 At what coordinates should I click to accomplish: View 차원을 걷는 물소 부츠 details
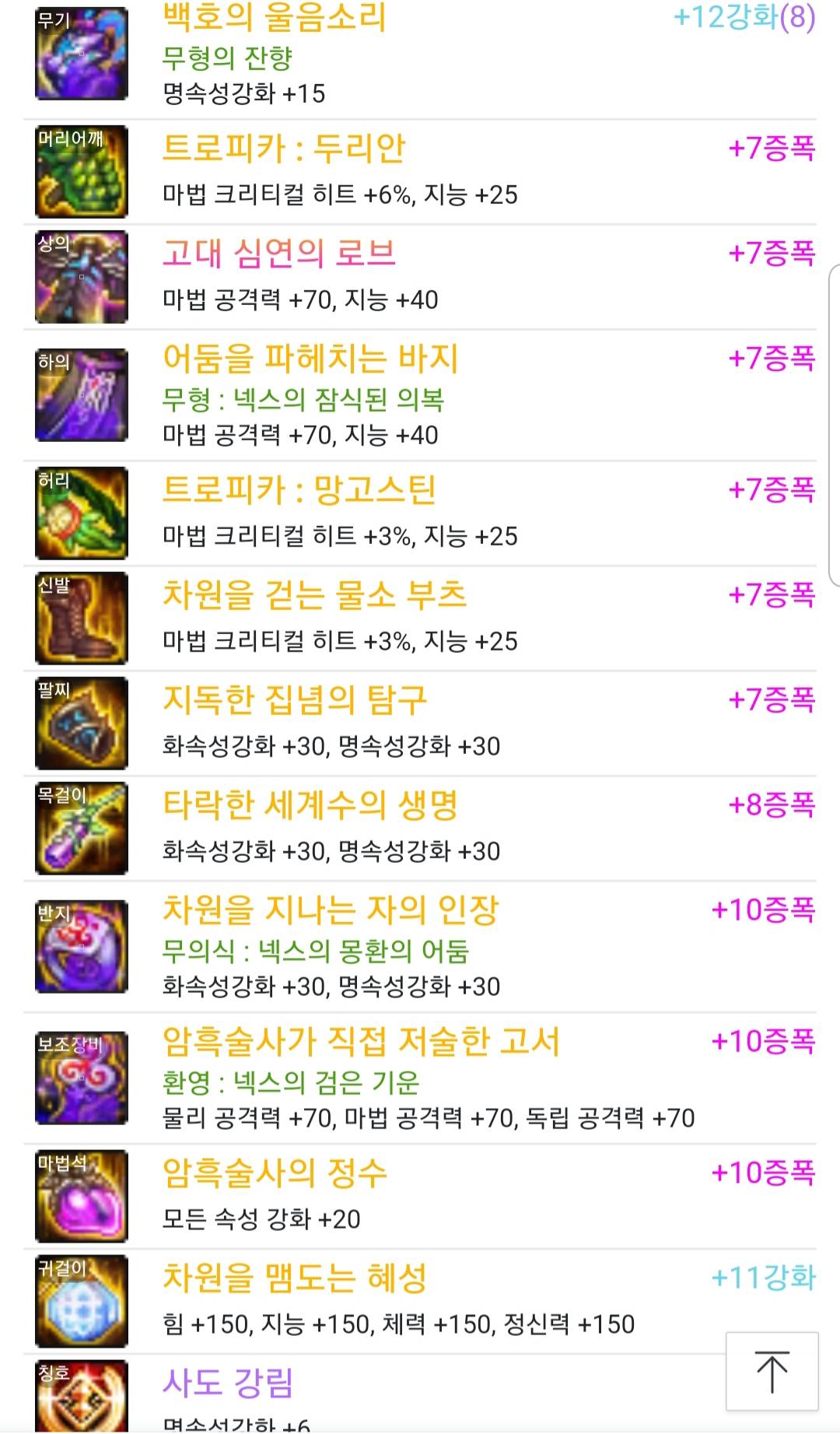(x=314, y=595)
